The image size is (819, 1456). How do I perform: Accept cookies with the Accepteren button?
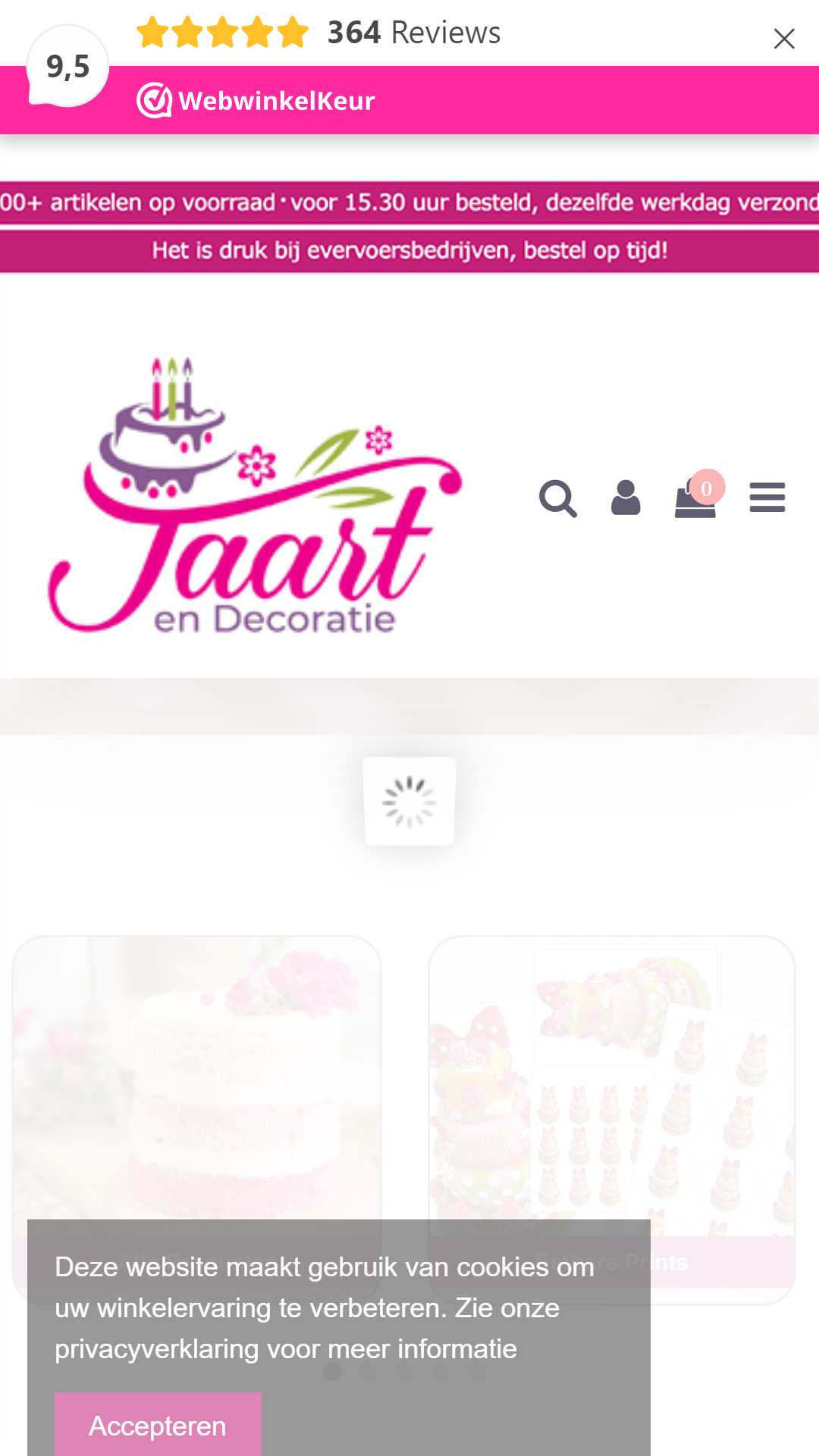(x=158, y=1426)
